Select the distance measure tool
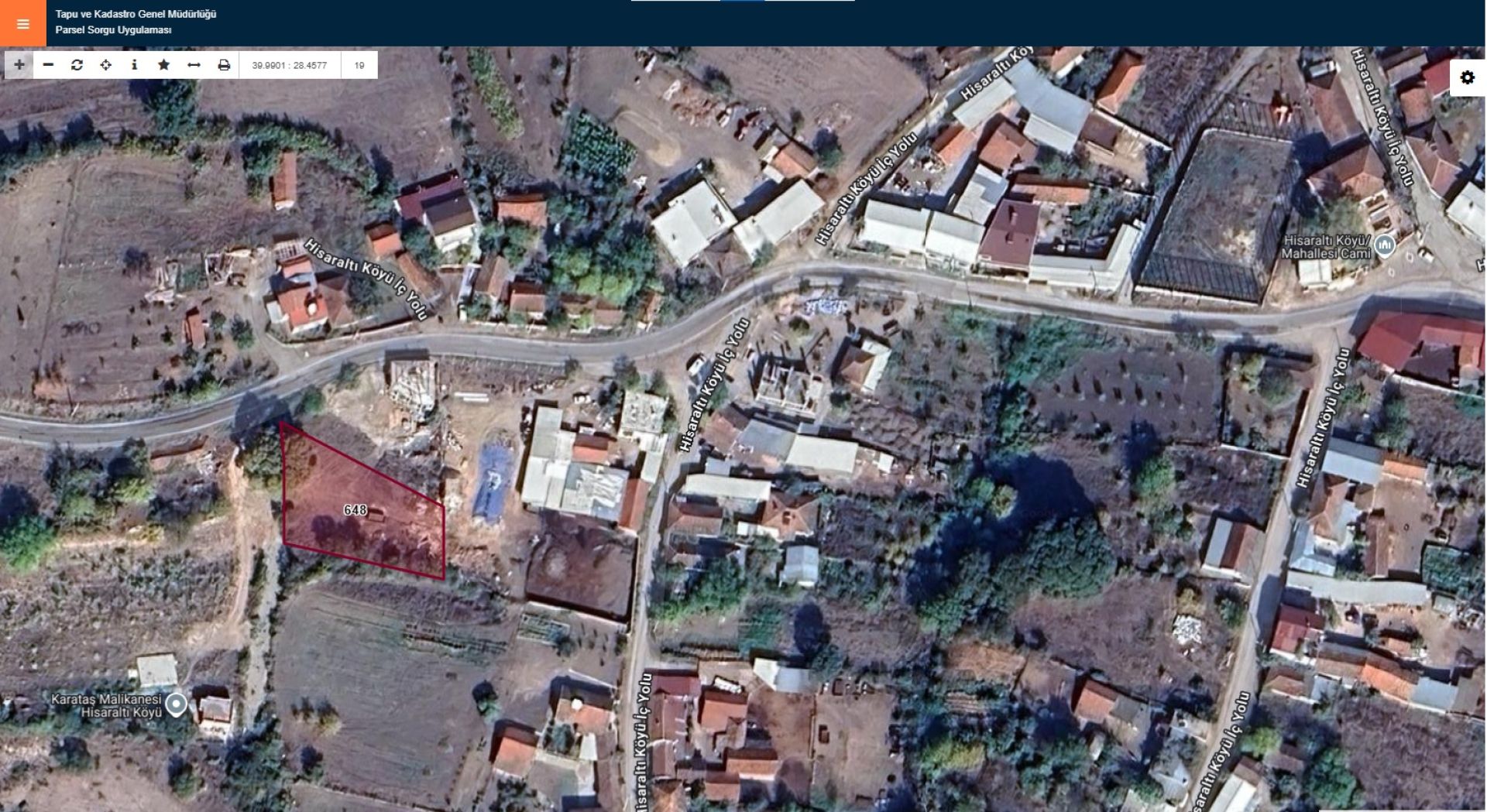Image resolution: width=1487 pixels, height=812 pixels. (194, 65)
